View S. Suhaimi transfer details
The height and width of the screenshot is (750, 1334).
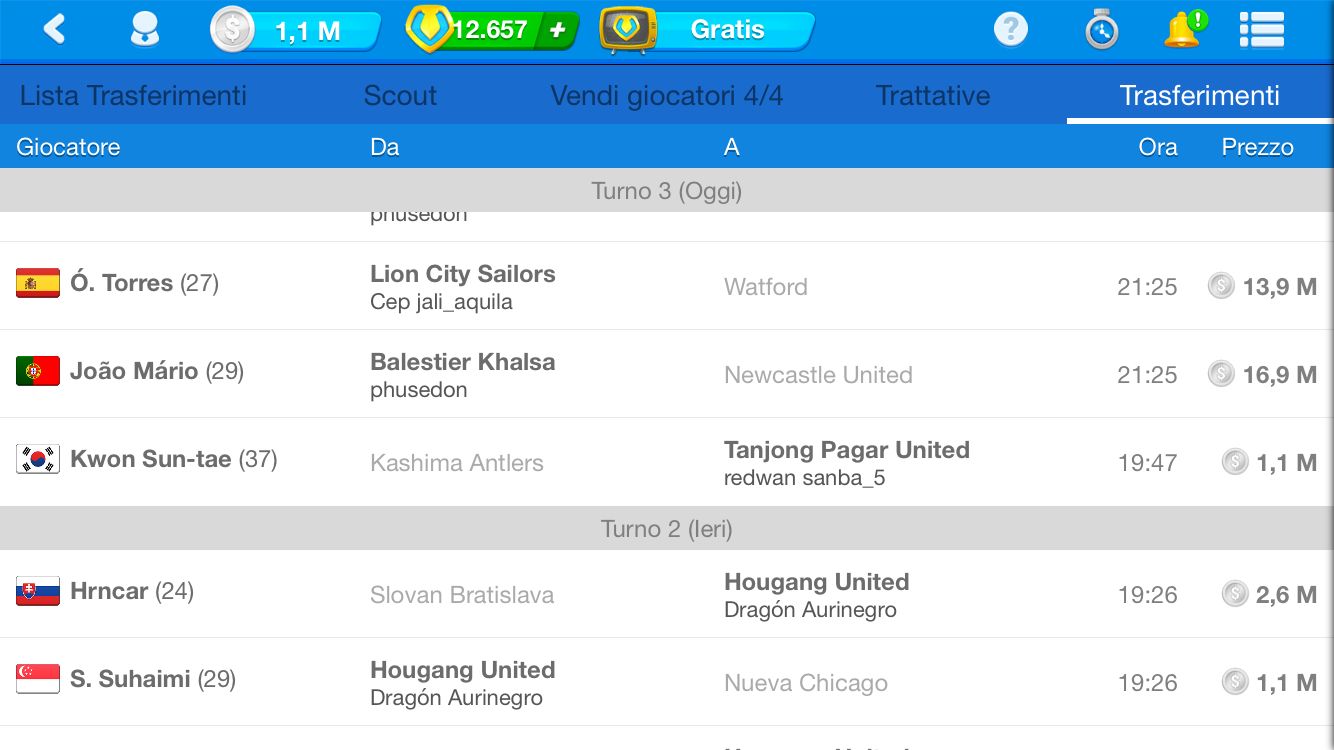[666, 682]
